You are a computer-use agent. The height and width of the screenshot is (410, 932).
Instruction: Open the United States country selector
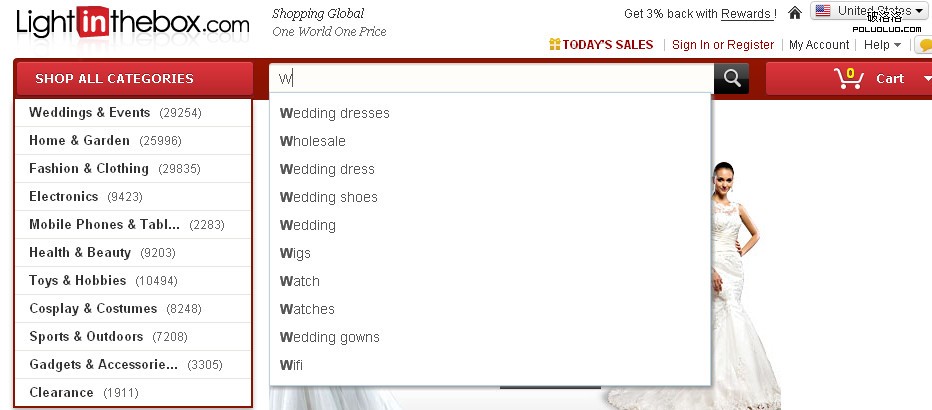coord(867,11)
